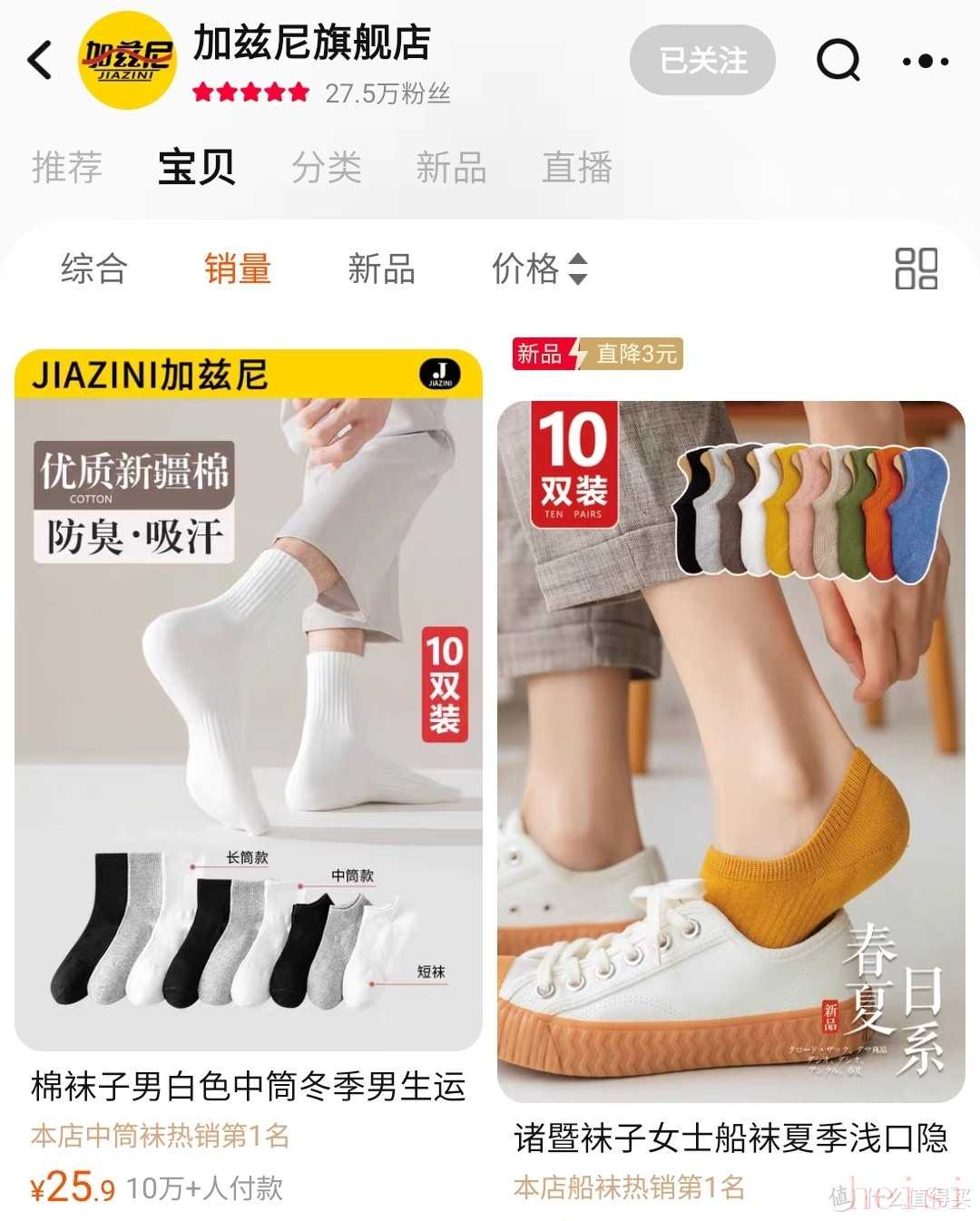
Task: Toggle the grid layout view icon
Action: coord(916,269)
